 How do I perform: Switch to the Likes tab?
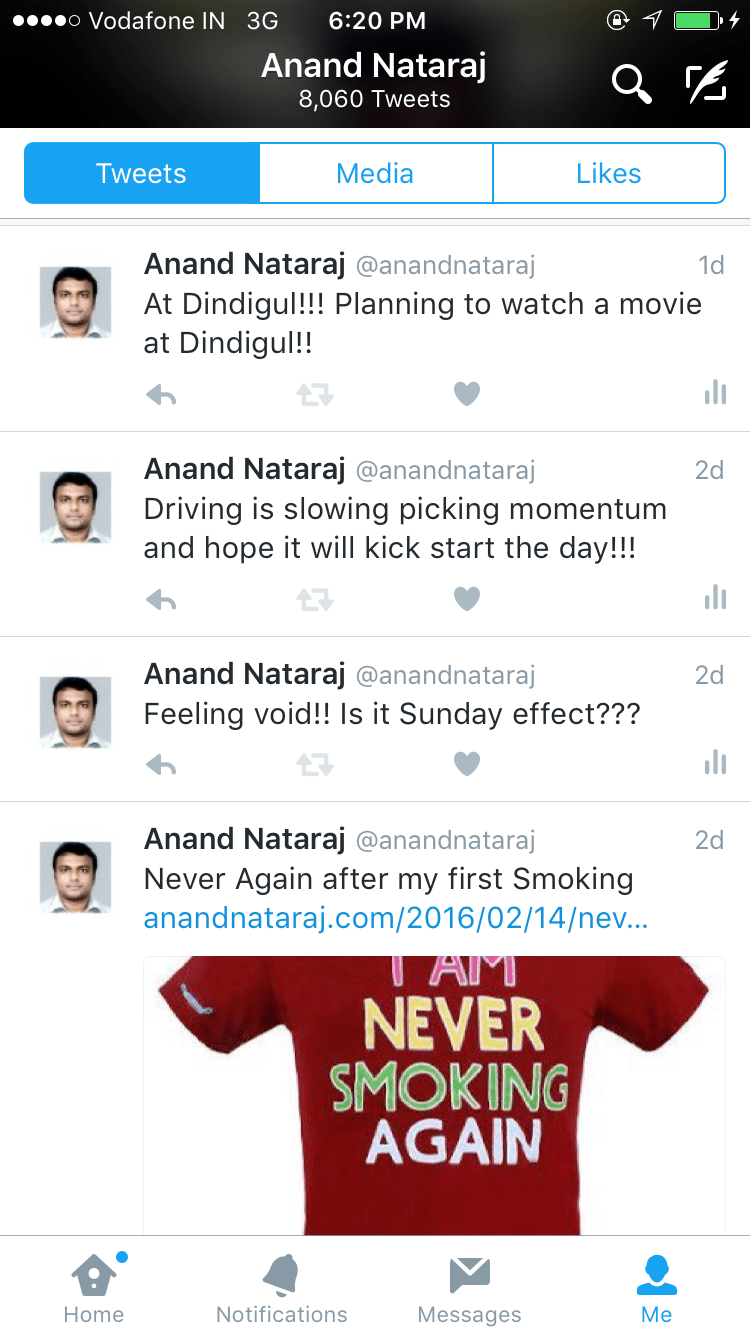[x=608, y=174]
